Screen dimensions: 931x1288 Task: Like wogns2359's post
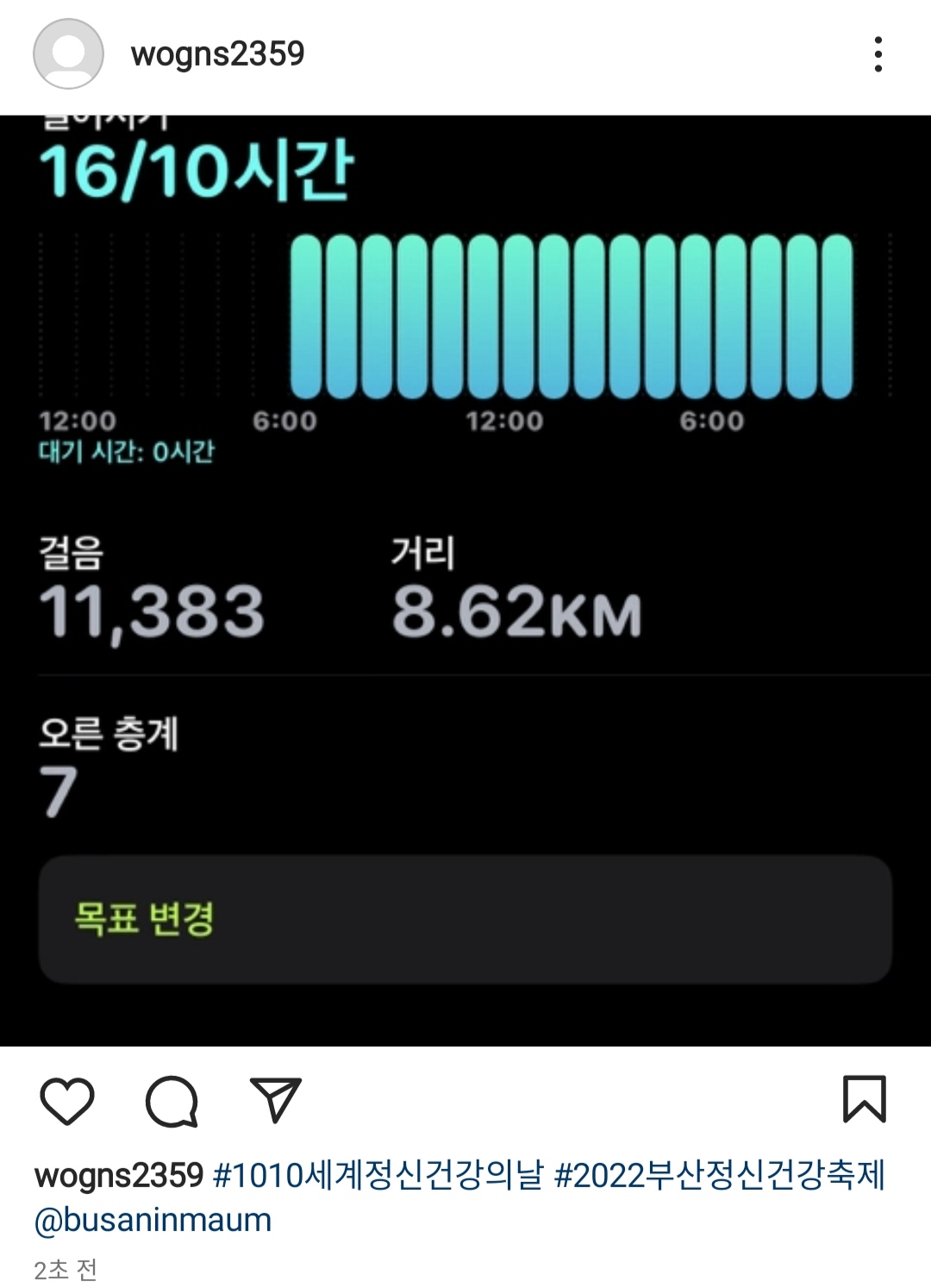[67, 1101]
